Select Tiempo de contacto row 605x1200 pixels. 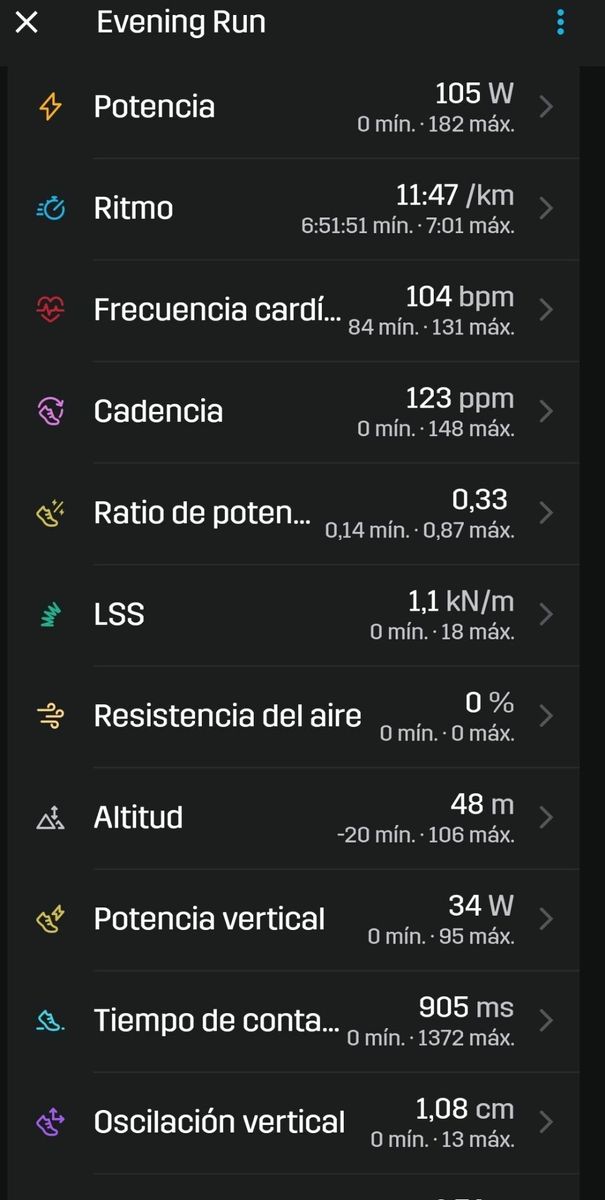tap(302, 1021)
